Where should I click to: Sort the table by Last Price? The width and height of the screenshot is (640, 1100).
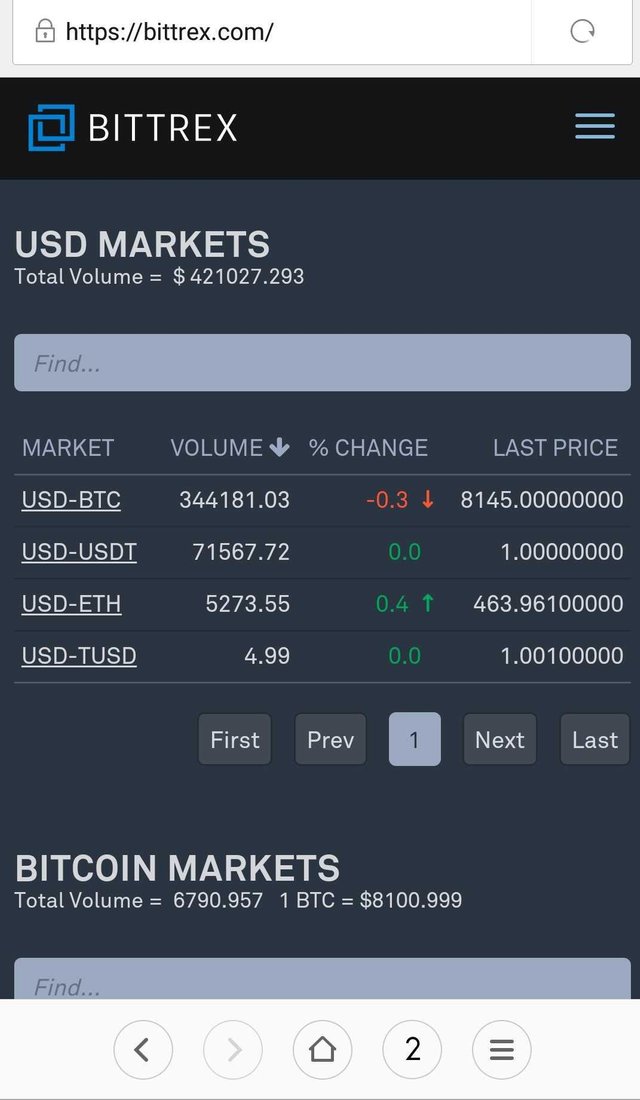(x=555, y=448)
